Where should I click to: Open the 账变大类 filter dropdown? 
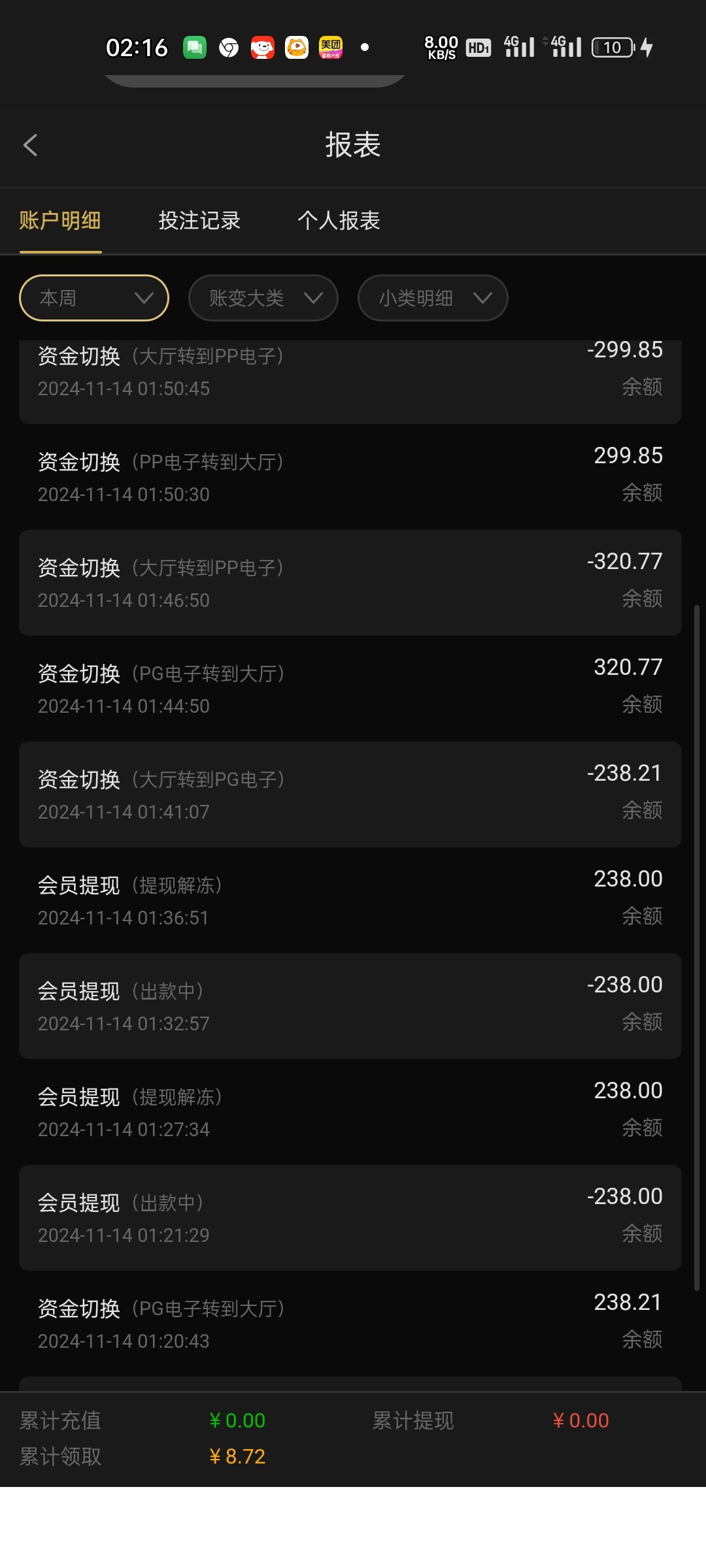(263, 298)
